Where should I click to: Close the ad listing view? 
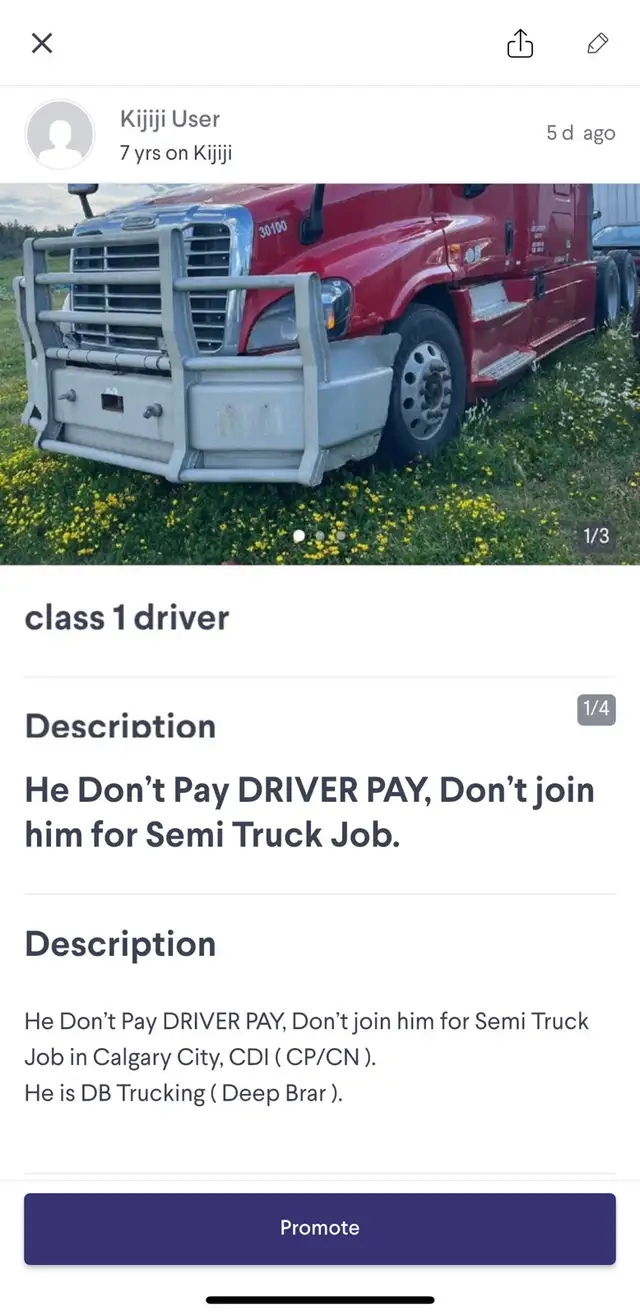click(42, 43)
